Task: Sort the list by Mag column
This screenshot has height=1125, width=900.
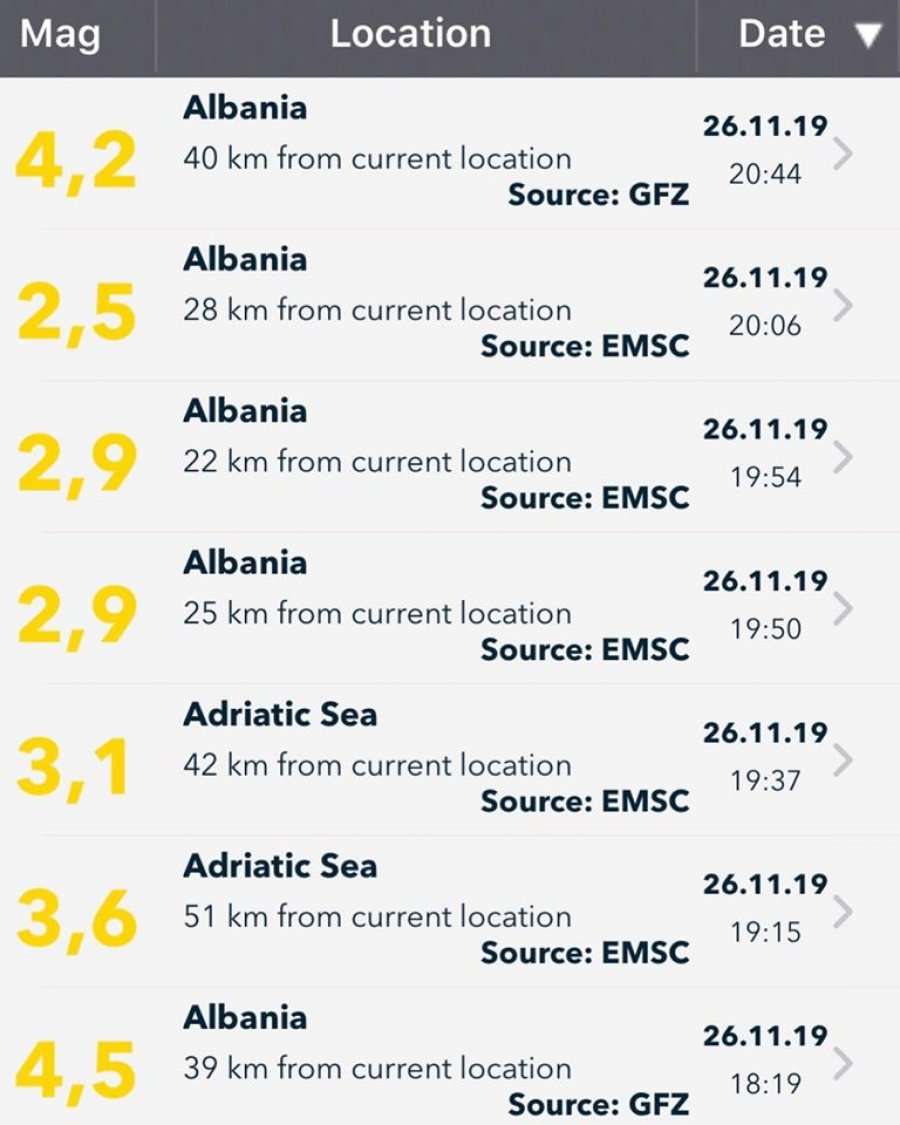Action: point(60,35)
